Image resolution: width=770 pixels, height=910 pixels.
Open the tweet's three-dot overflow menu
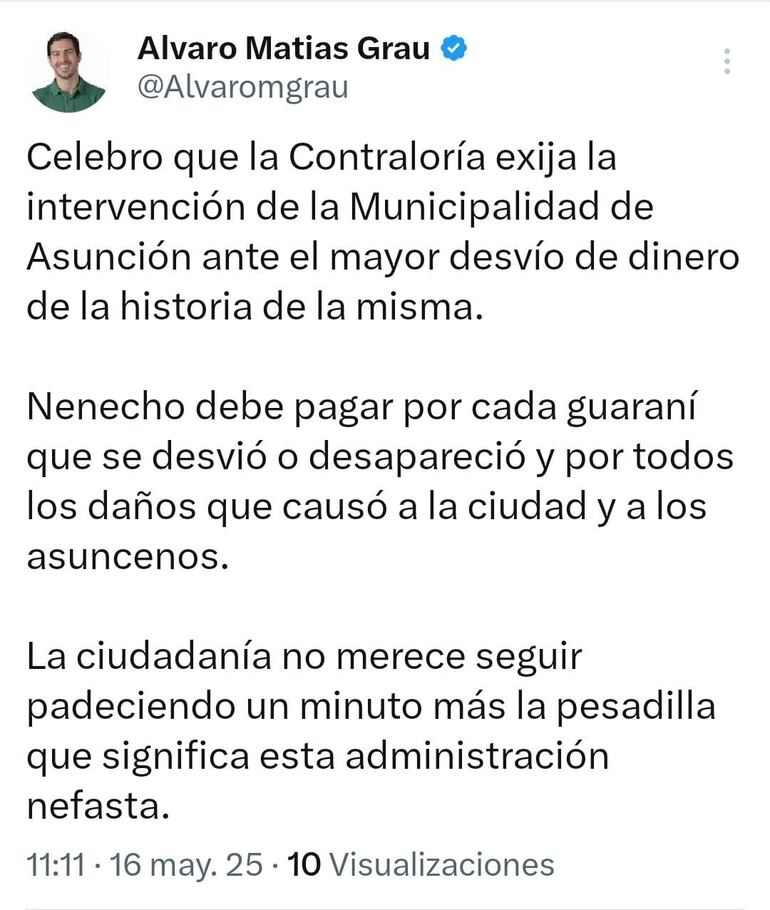click(x=727, y=59)
